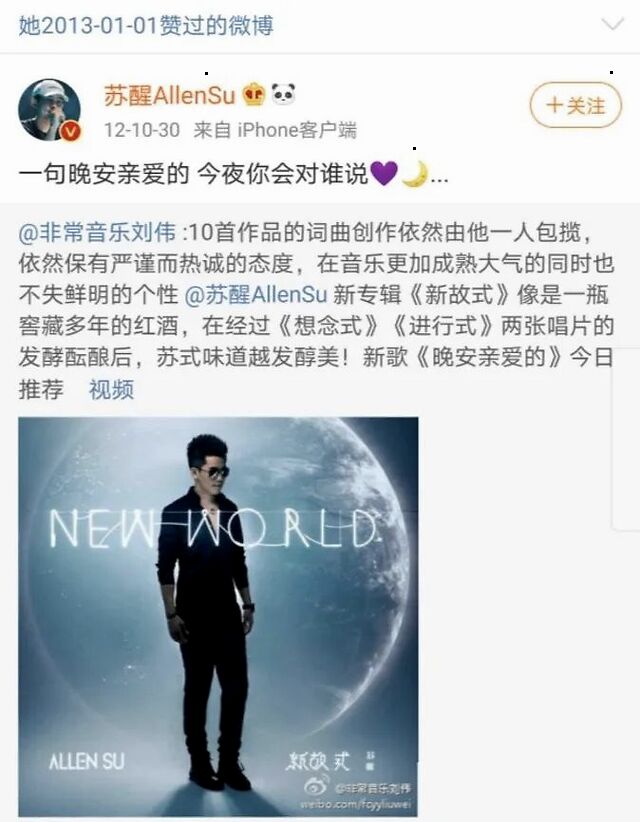The width and height of the screenshot is (640, 822).
Task: Follow 苏醒AllenSu with the +关注 button
Action: point(575,104)
